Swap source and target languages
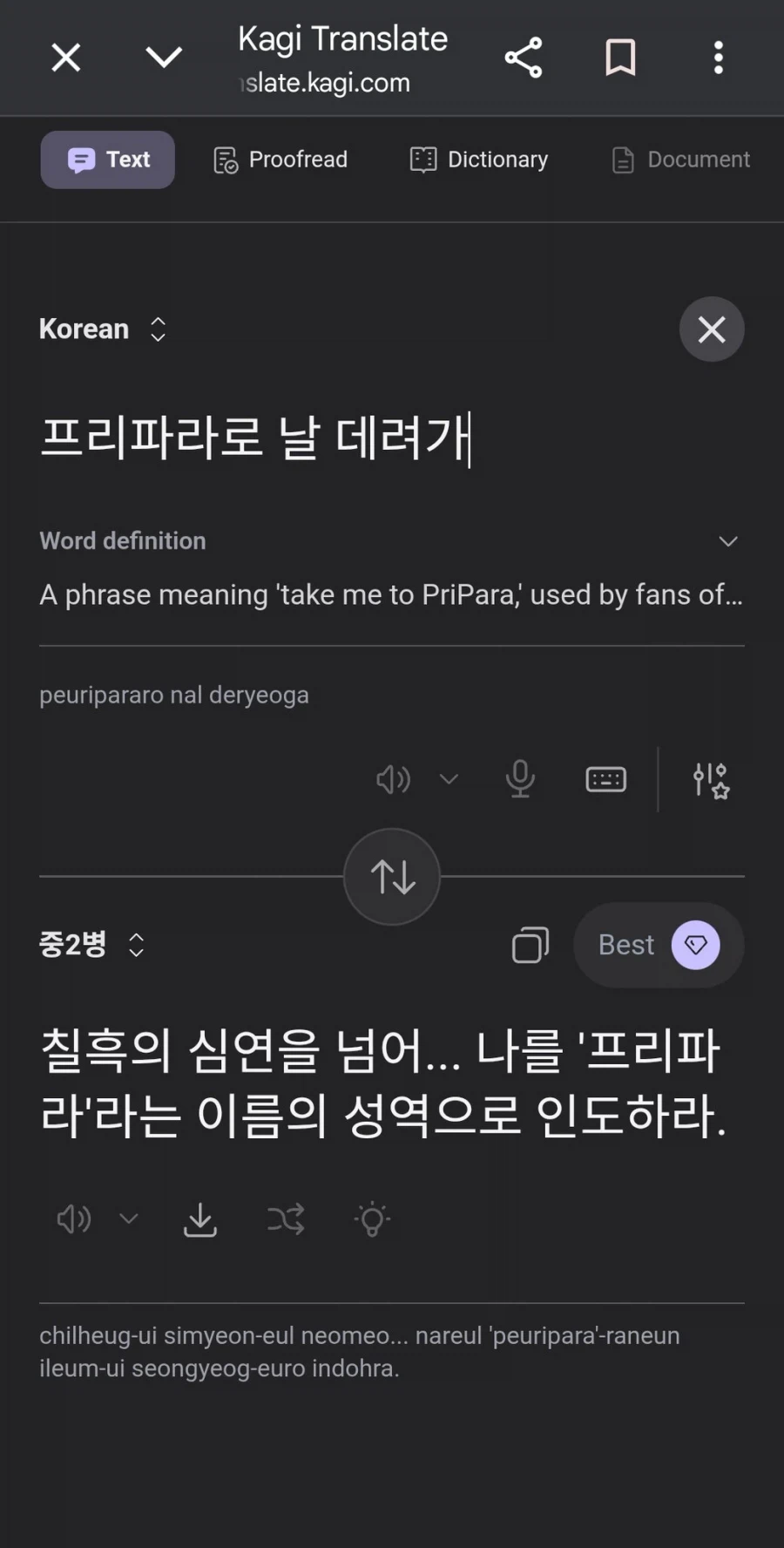The height and width of the screenshot is (1548, 784). click(x=392, y=876)
